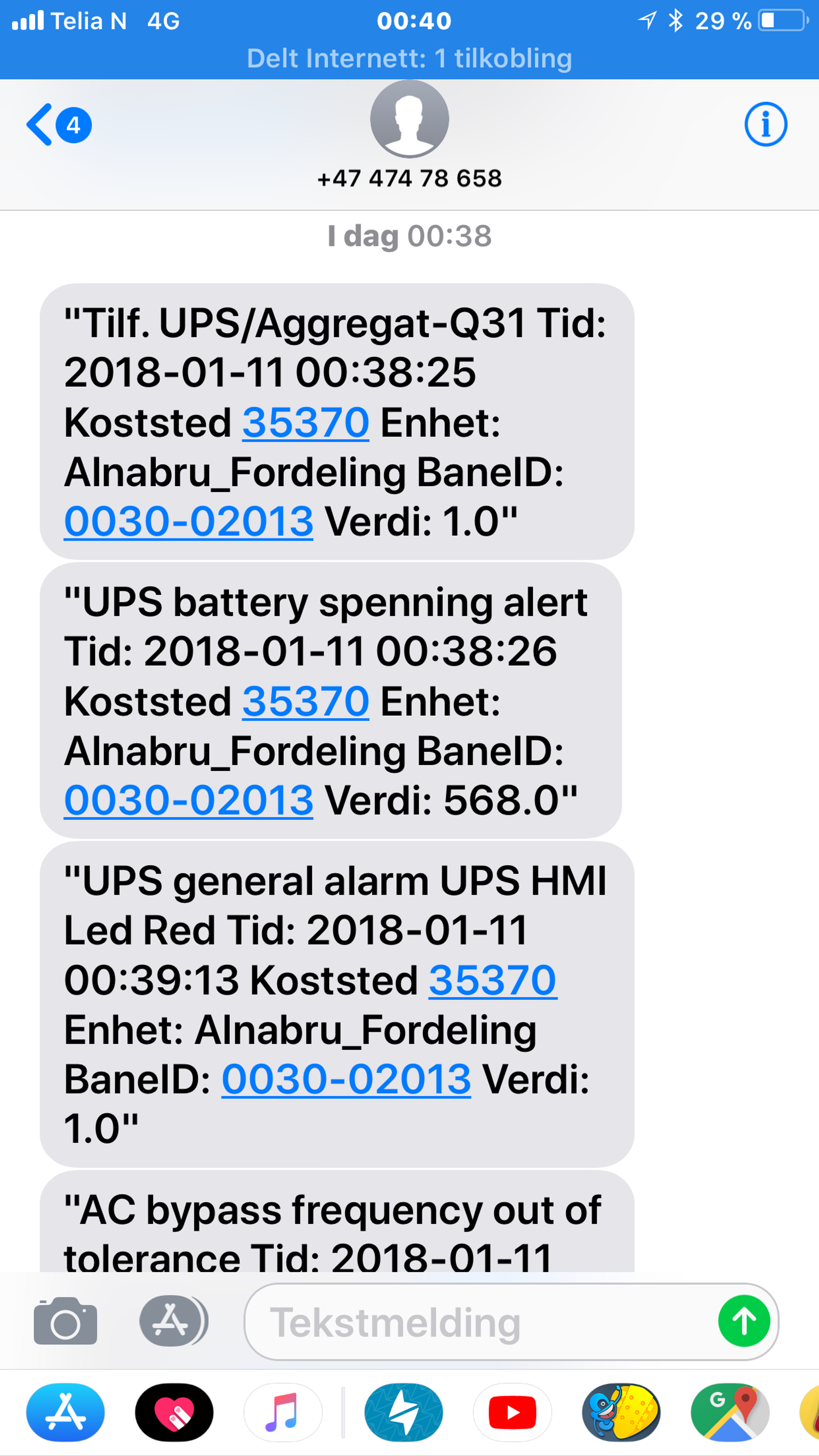Image resolution: width=819 pixels, height=1456 pixels.
Task: Open Google Maps in the app strip
Action: (730, 1413)
